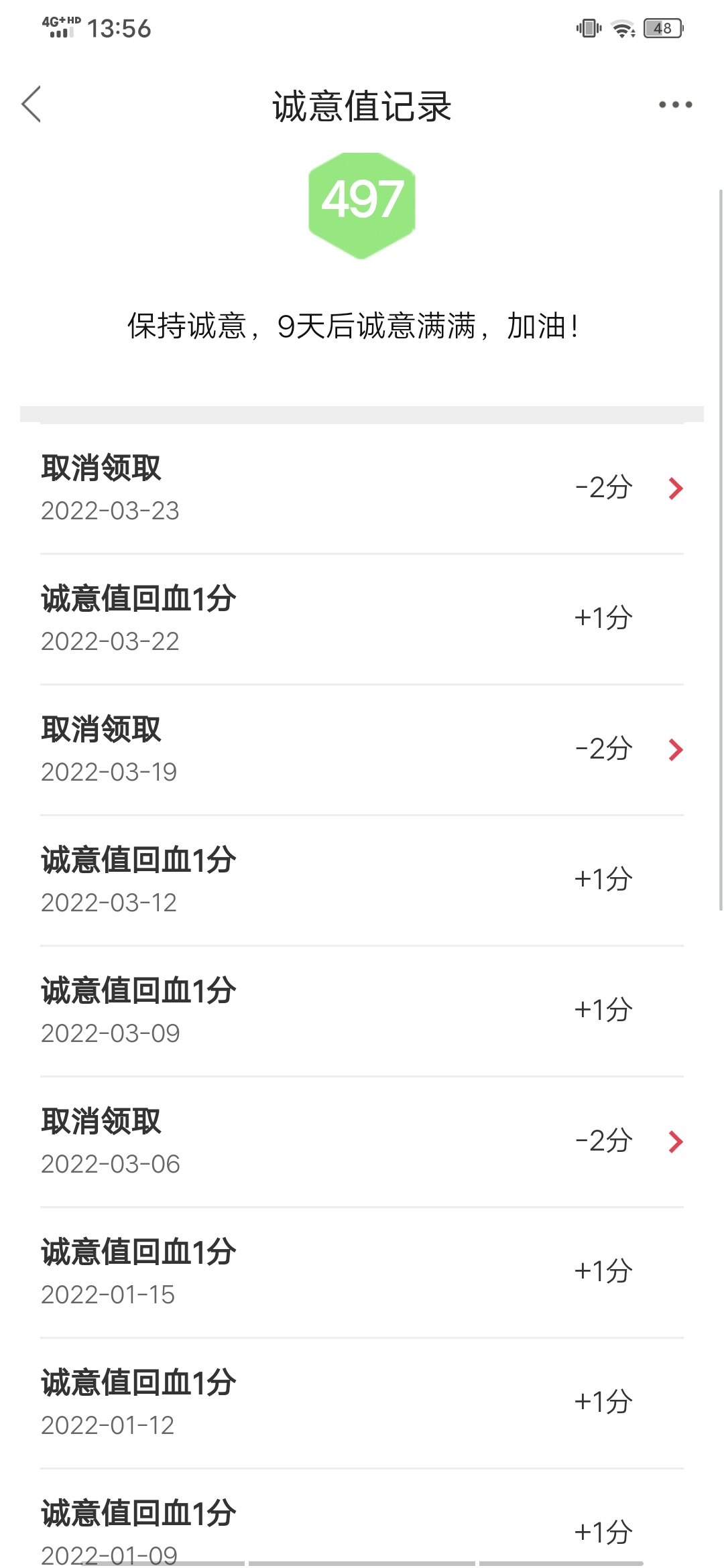Open 取消领取 record dated 2022-03-19
The width and height of the screenshot is (724, 1568).
tap(362, 750)
